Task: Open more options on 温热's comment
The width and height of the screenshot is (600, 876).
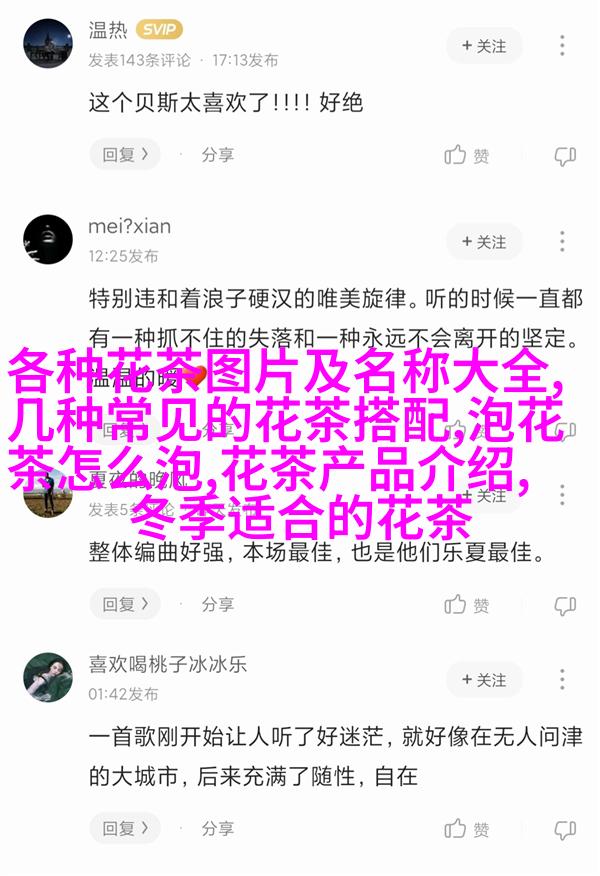Action: point(564,46)
